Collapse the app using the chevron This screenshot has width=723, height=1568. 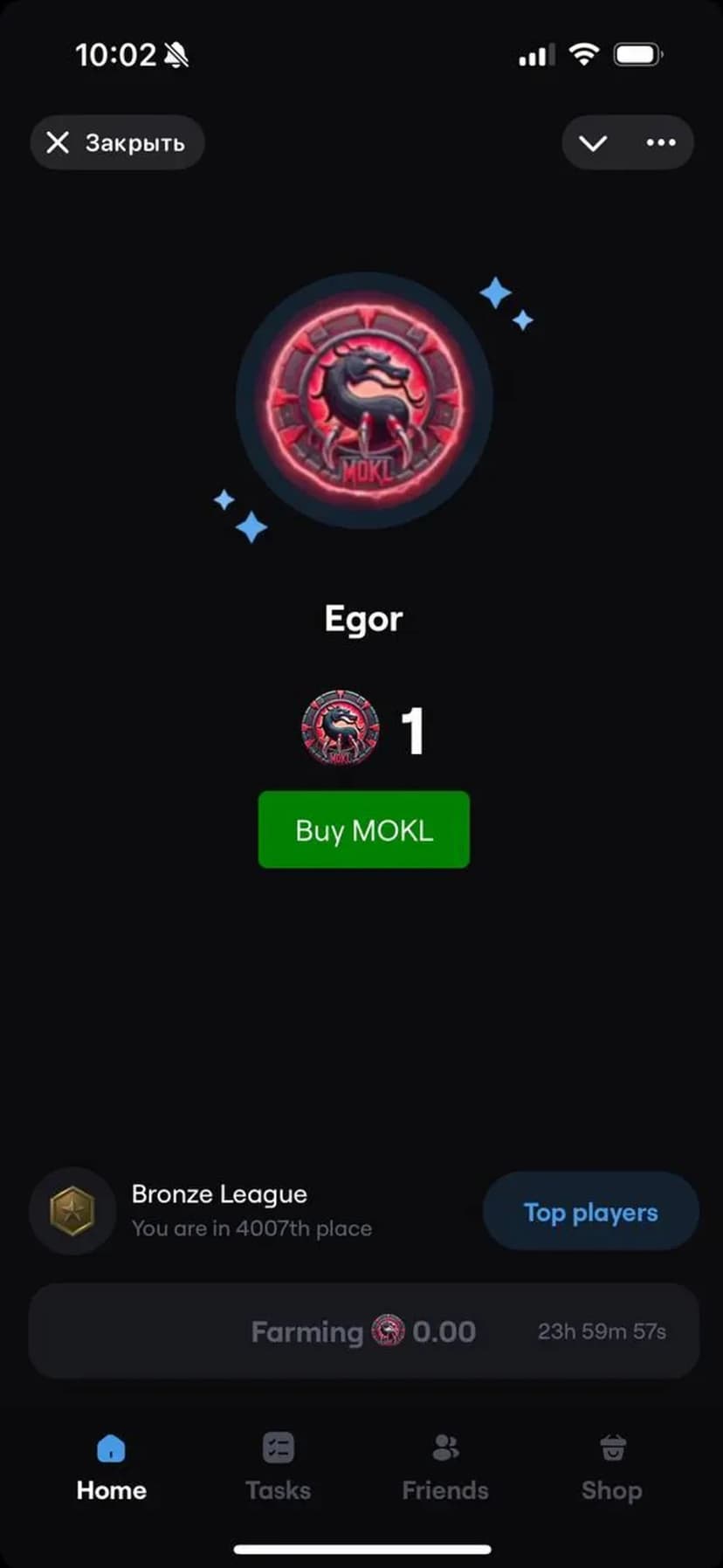coord(593,143)
